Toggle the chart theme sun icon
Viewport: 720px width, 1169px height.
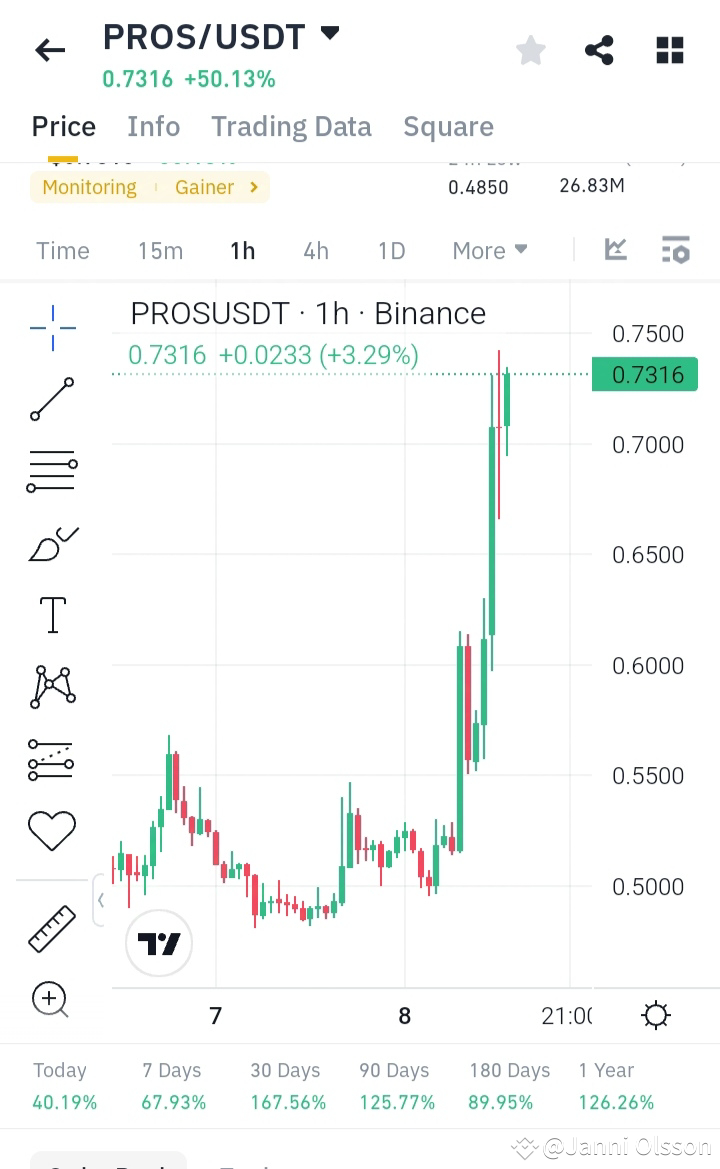coord(655,1014)
